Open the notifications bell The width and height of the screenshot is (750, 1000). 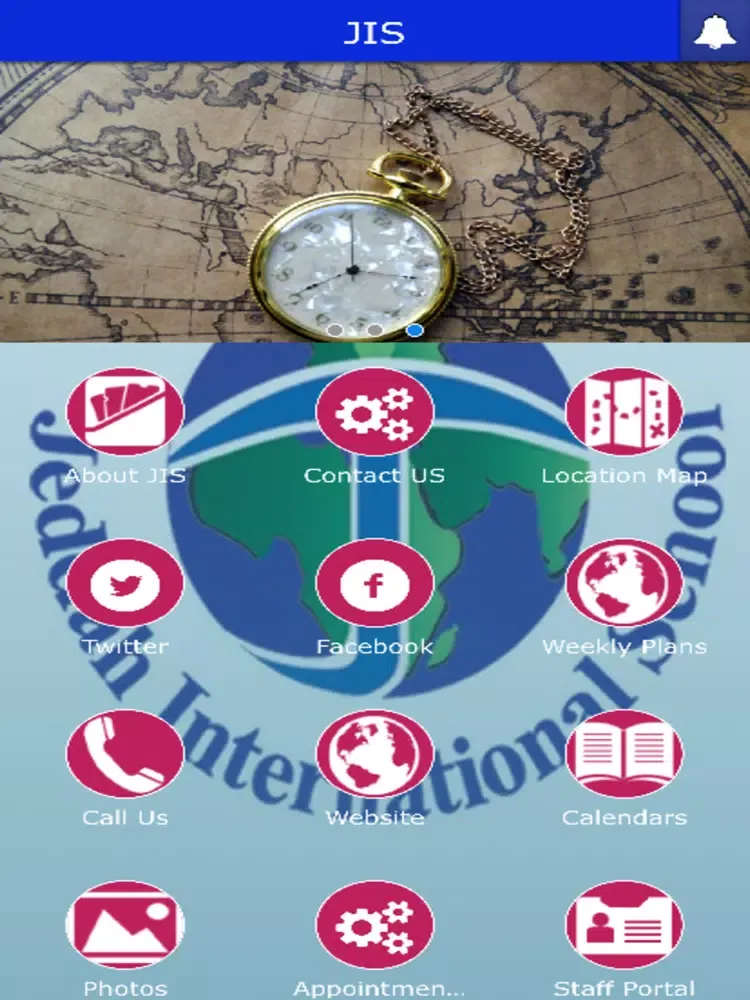coord(714,32)
